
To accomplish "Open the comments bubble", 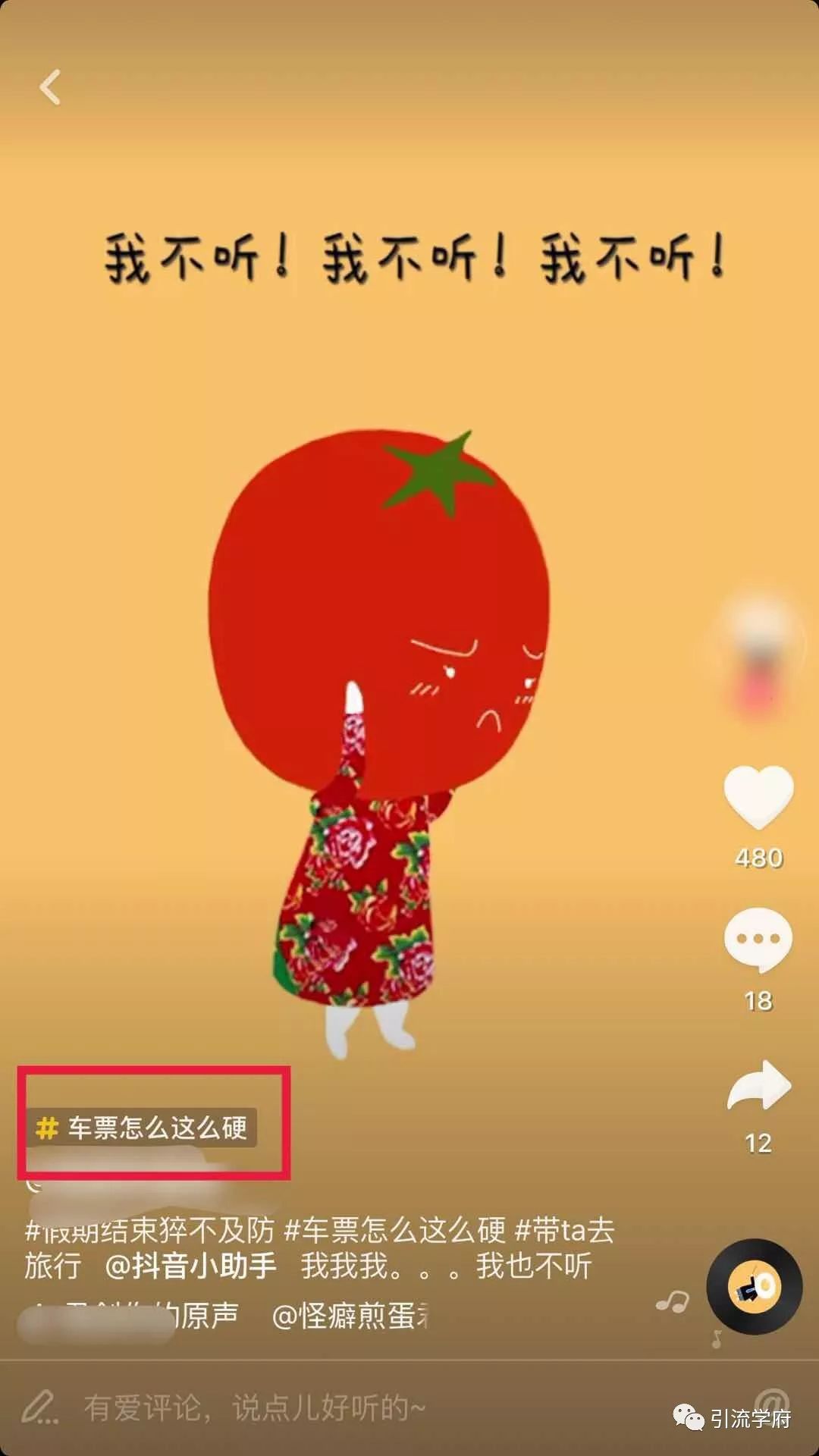I will [758, 940].
